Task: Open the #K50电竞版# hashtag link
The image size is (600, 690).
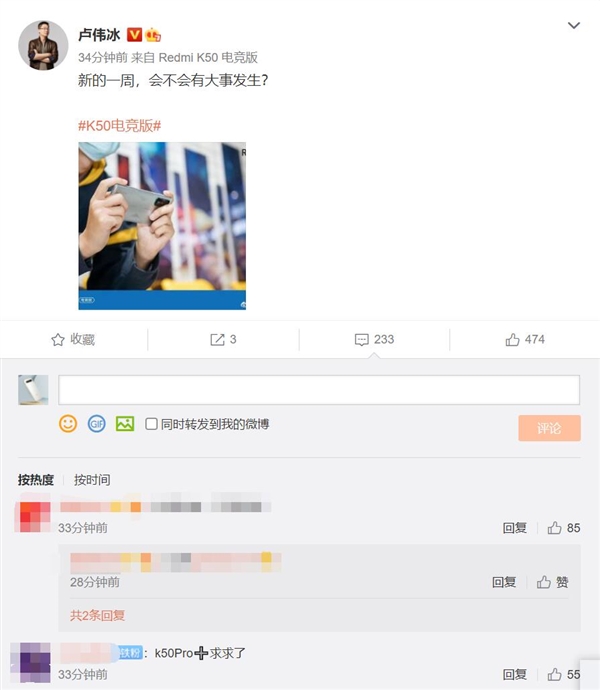Action: pos(119,124)
